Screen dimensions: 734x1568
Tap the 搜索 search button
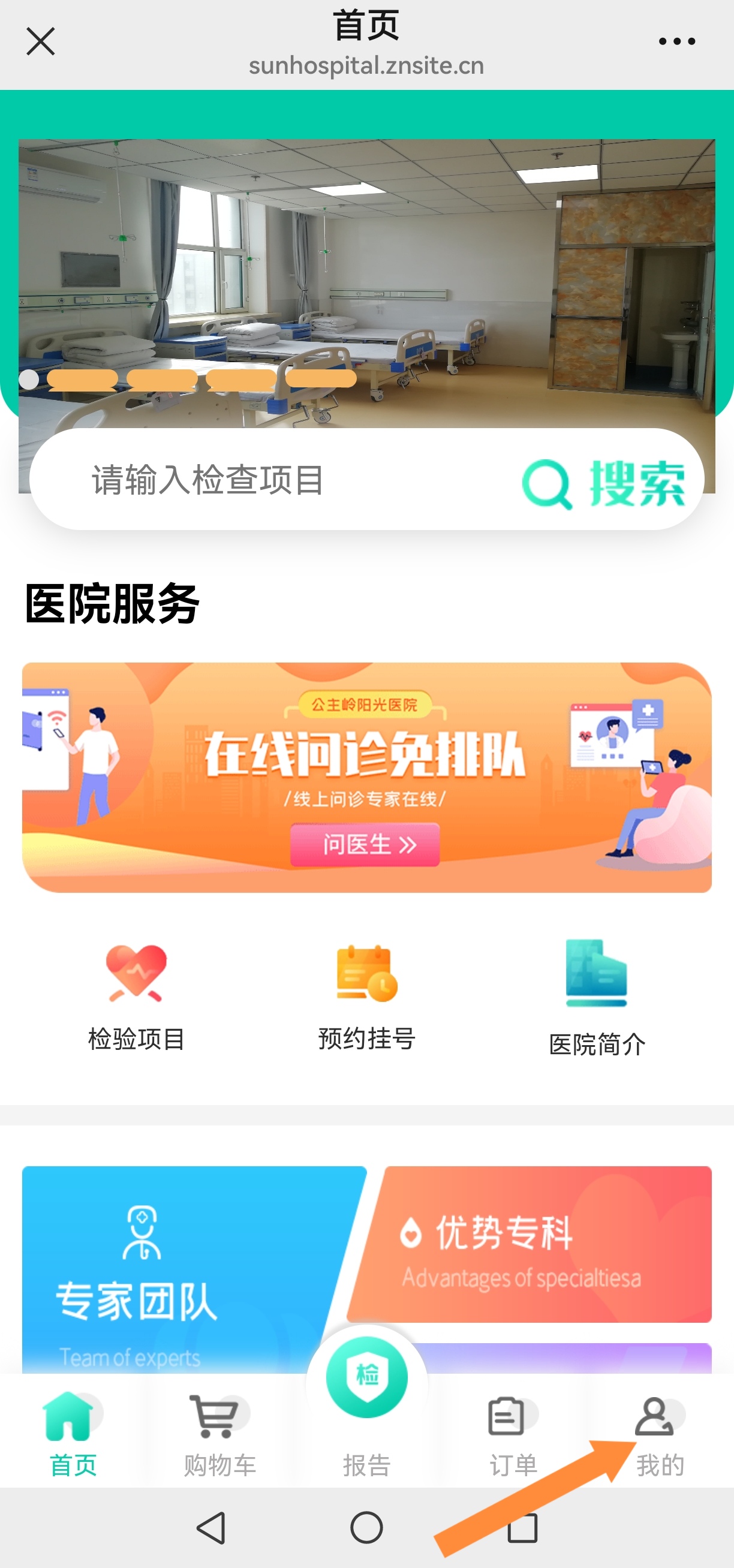click(x=604, y=483)
